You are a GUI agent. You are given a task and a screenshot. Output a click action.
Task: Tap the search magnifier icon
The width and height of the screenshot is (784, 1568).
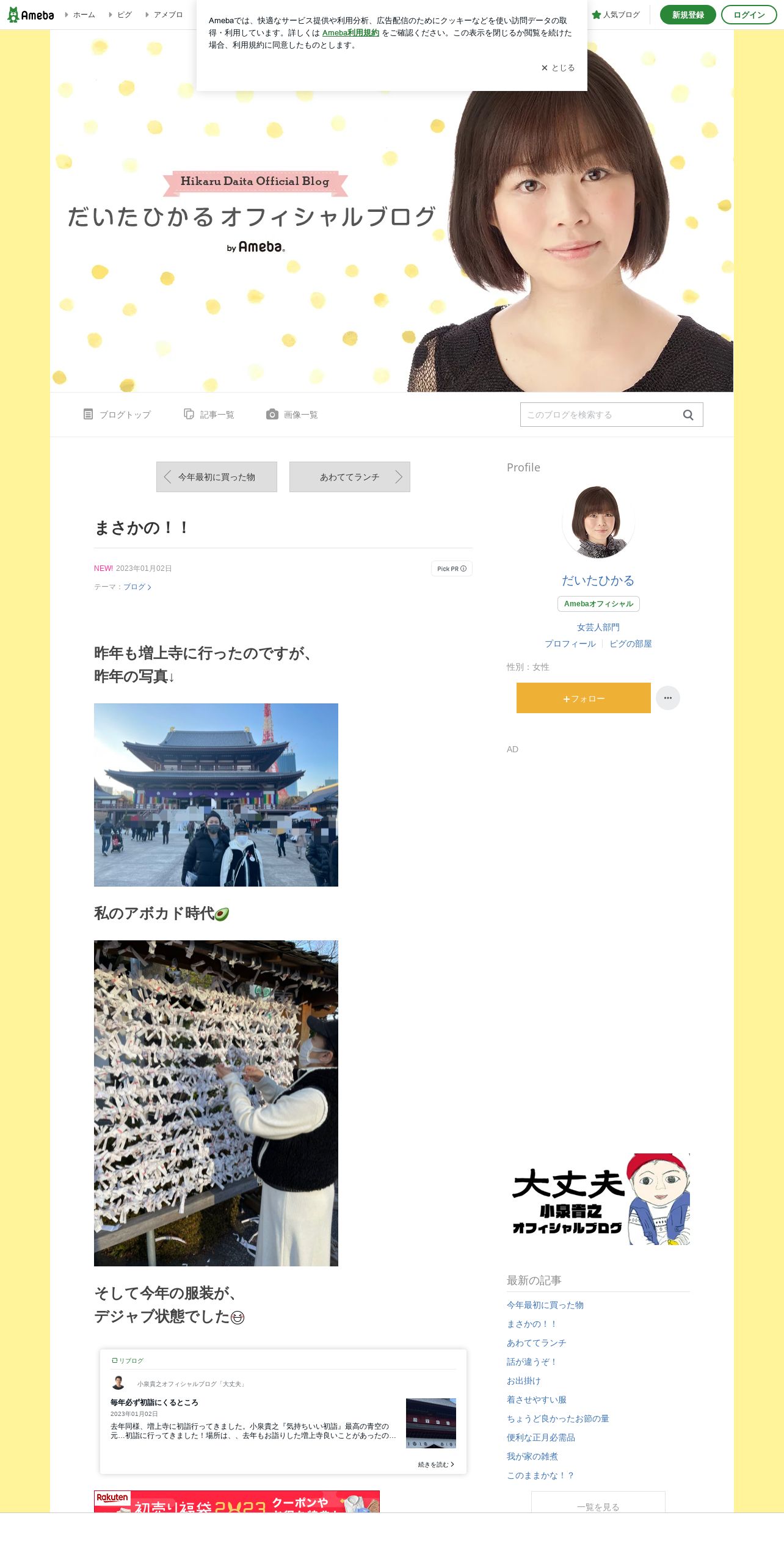[x=688, y=415]
